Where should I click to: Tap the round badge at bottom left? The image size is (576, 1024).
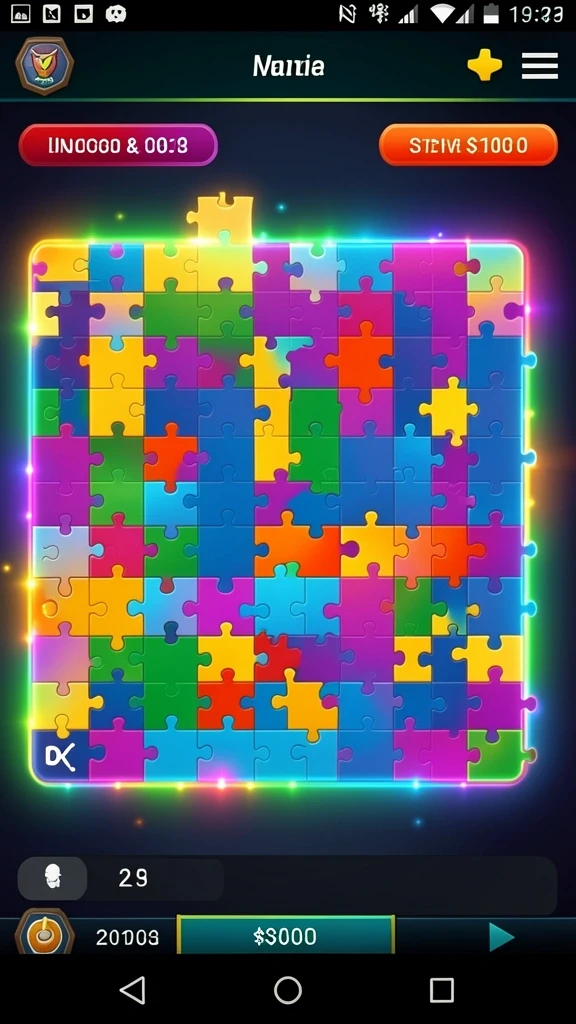[x=44, y=933]
